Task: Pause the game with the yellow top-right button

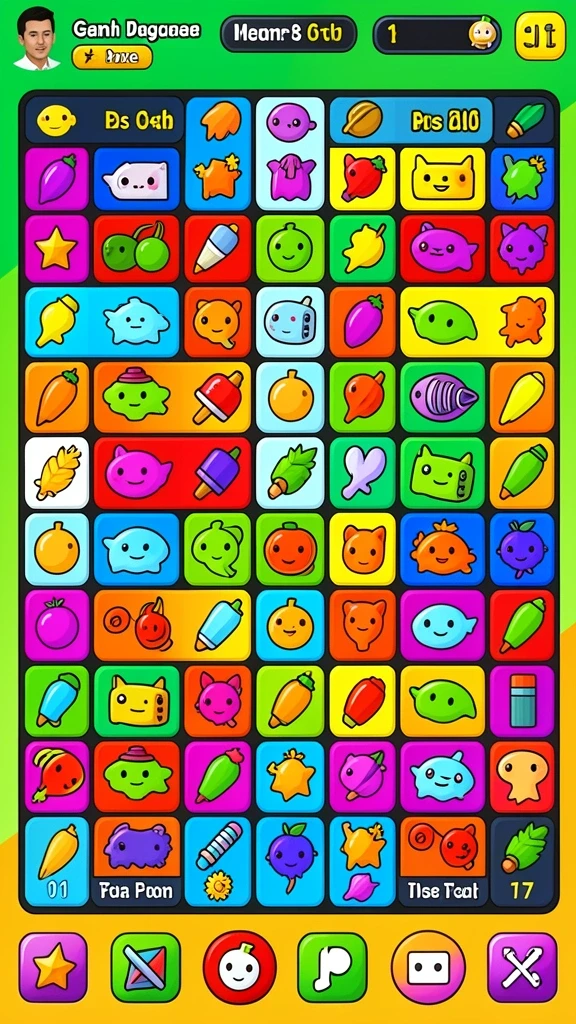Action: pyautogui.click(x=540, y=36)
